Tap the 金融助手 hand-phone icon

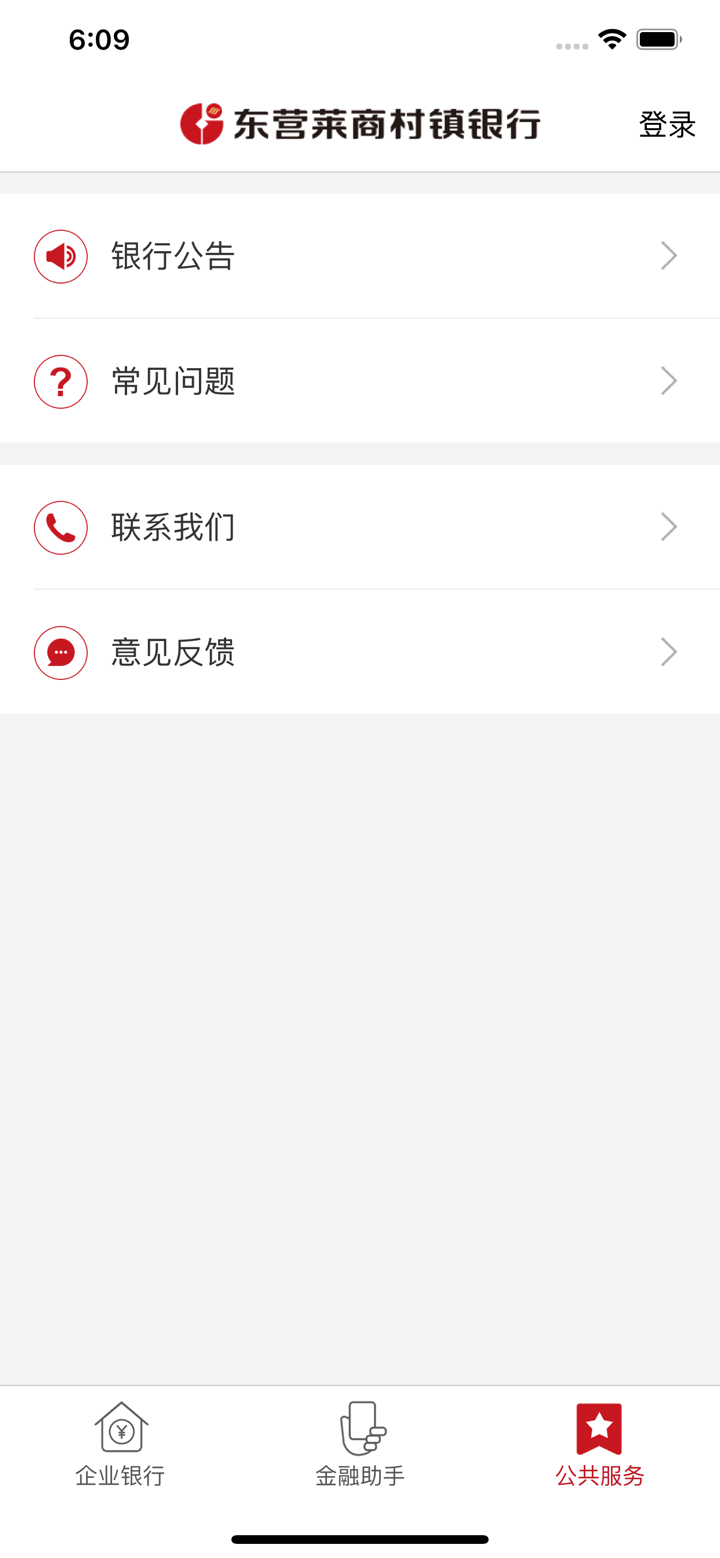360,1430
